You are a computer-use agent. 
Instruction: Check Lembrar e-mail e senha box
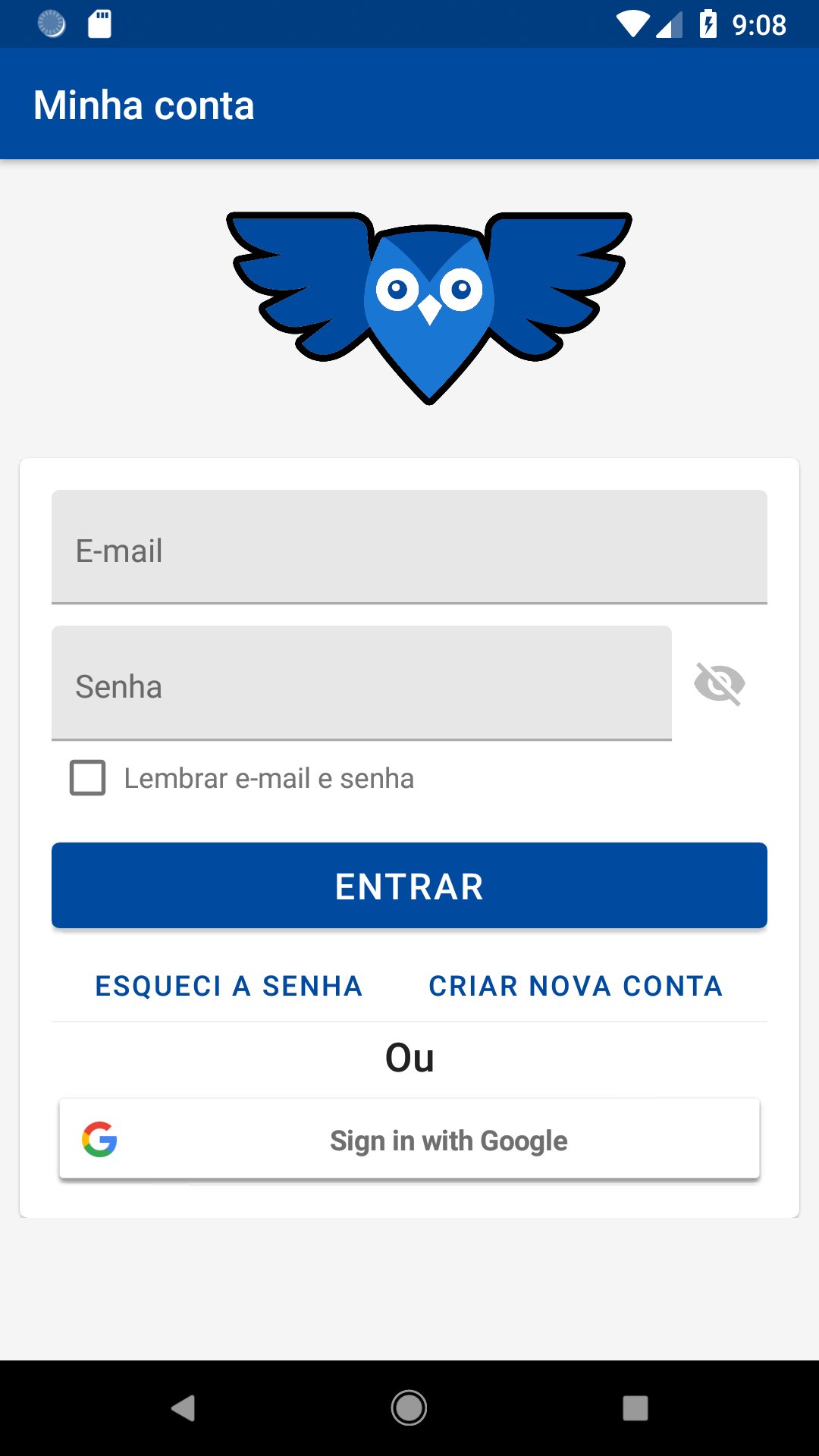(x=88, y=778)
